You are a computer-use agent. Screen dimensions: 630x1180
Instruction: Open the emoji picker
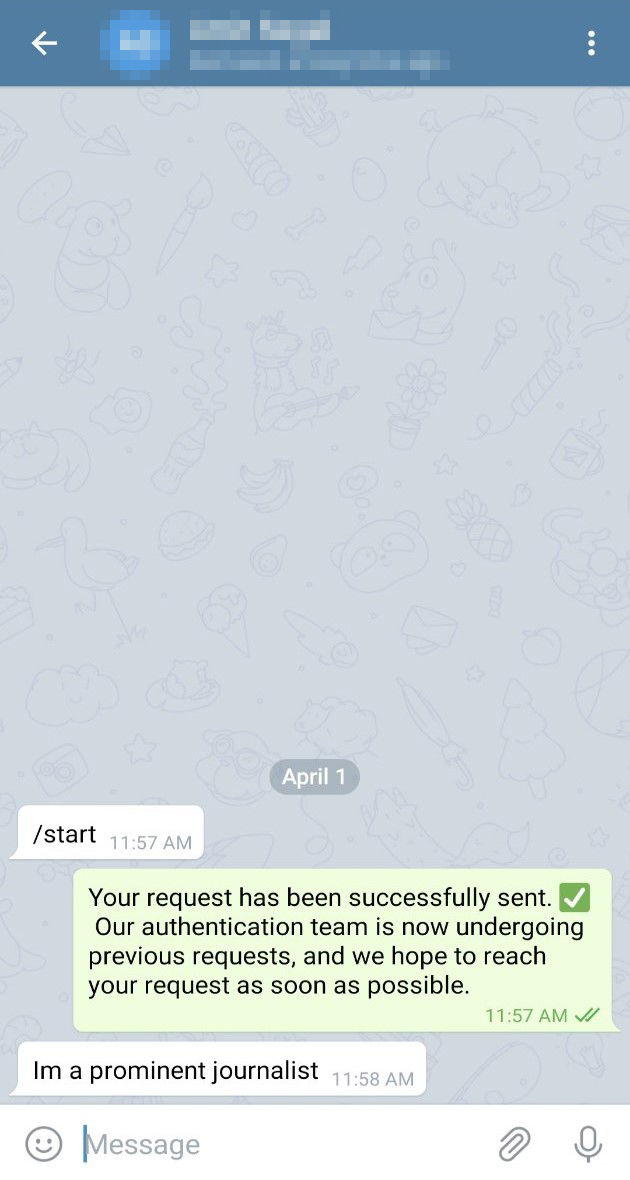point(43,1144)
